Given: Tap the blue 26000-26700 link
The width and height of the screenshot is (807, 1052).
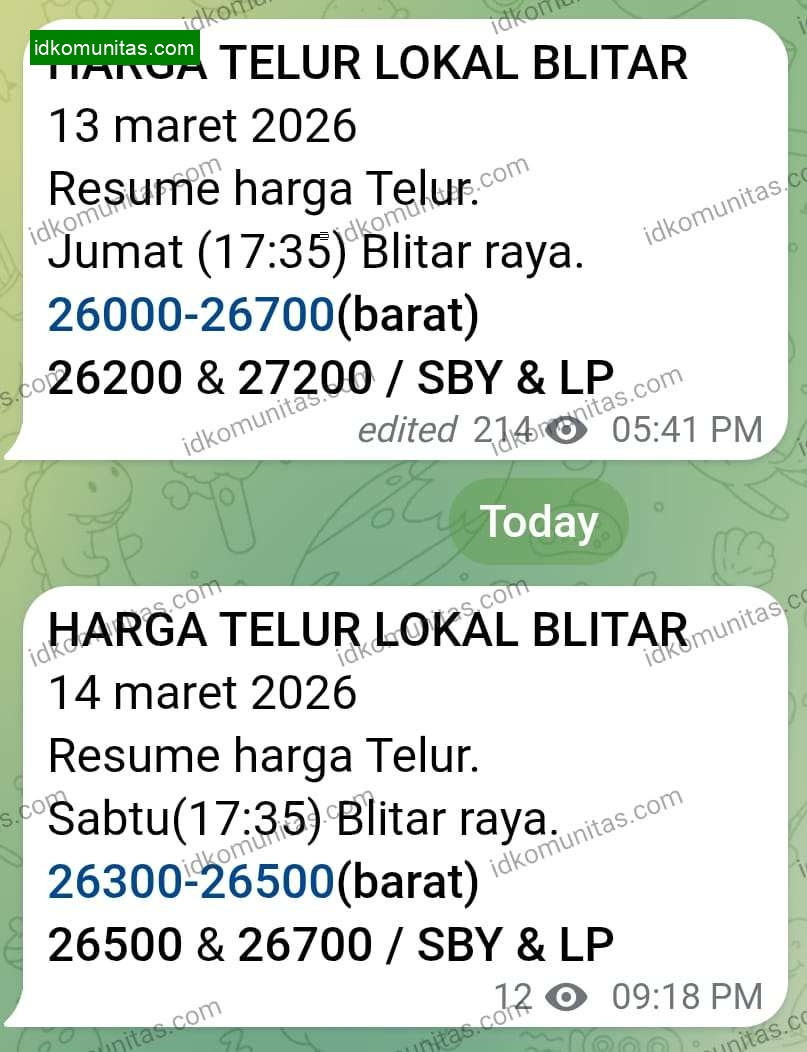Looking at the screenshot, I should (191, 316).
